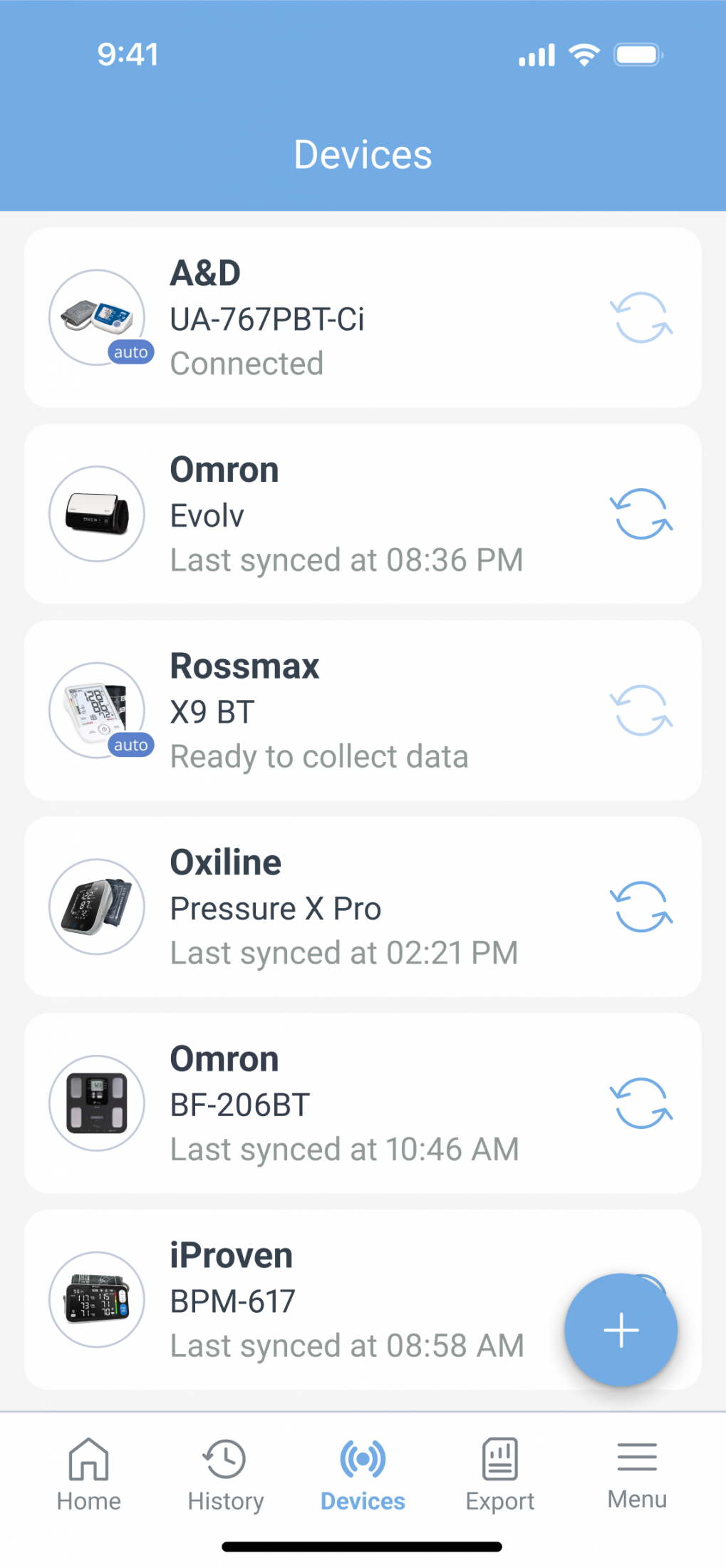This screenshot has width=726, height=1568.
Task: Add a new device with plus button
Action: 621,1330
